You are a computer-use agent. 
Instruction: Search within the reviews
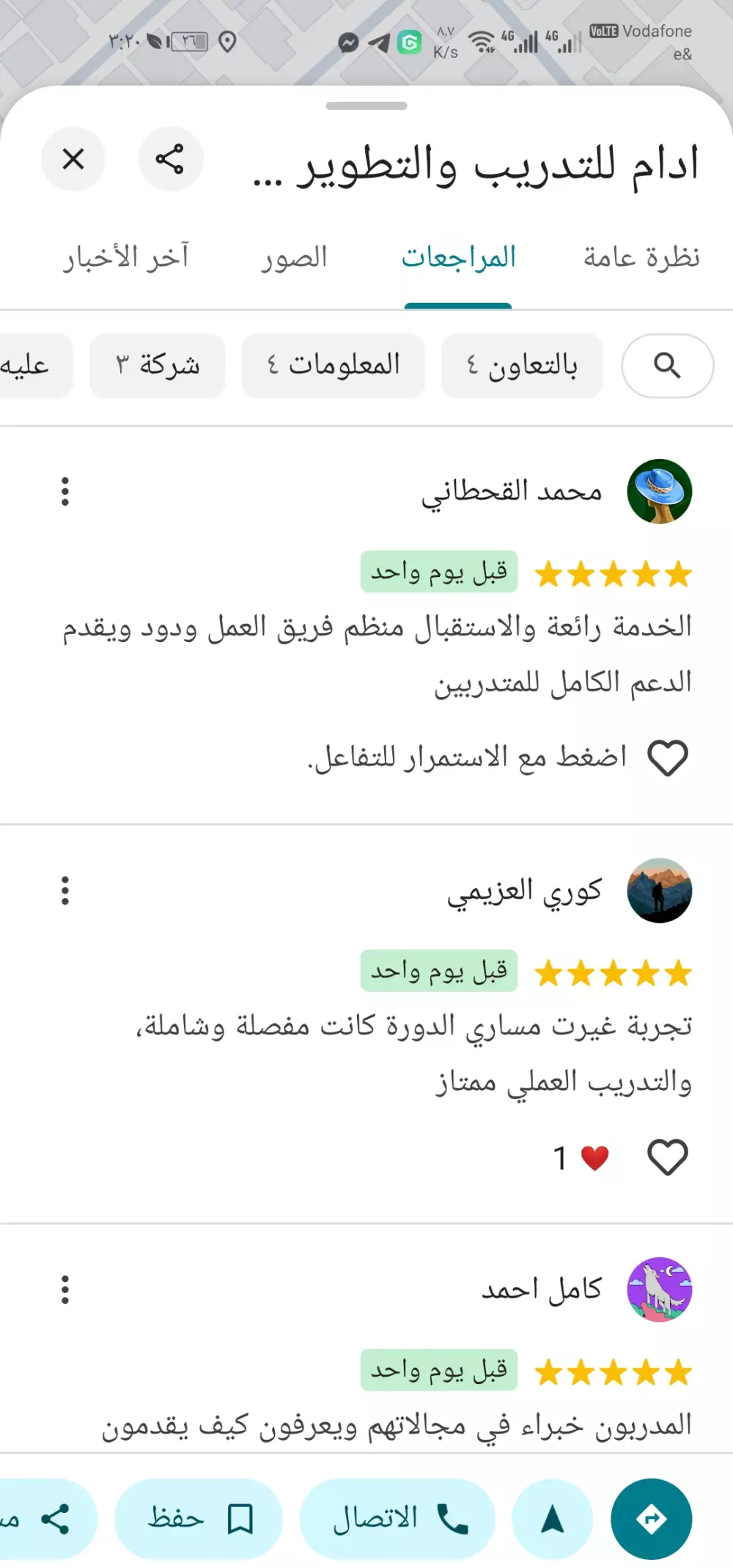point(667,365)
